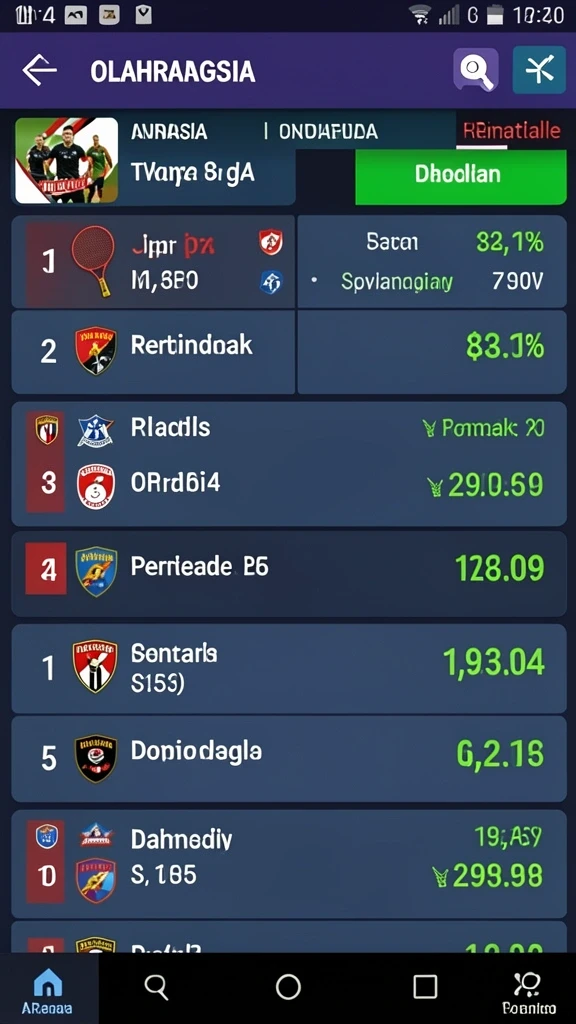Go back with the top-left arrow
The height and width of the screenshot is (1024, 576).
pyautogui.click(x=39, y=71)
